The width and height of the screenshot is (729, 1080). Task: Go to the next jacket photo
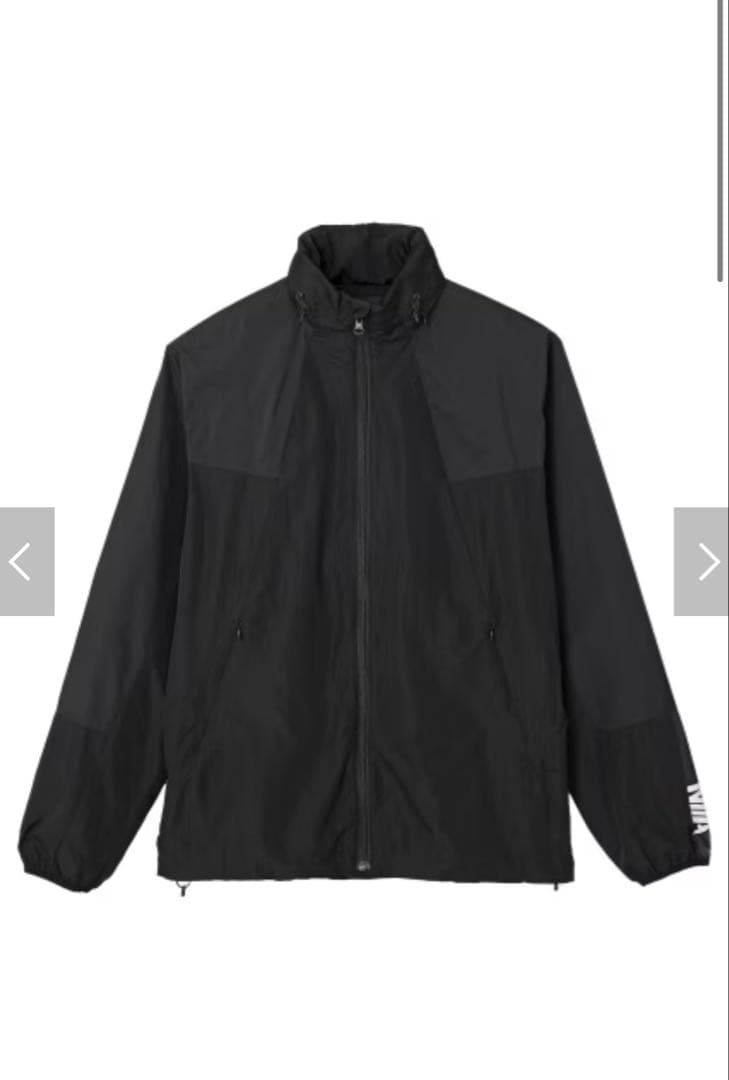pos(702,562)
